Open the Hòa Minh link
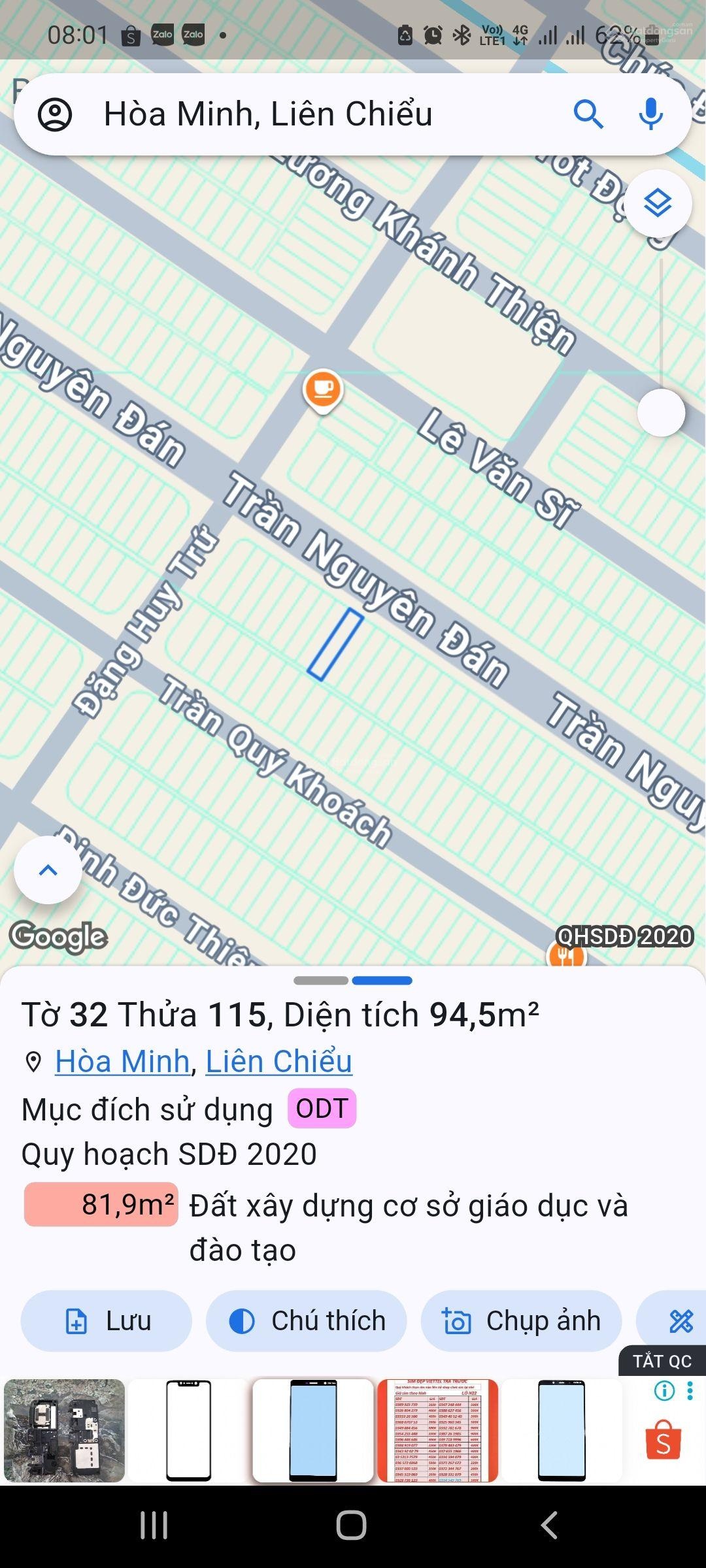 click(x=122, y=1060)
